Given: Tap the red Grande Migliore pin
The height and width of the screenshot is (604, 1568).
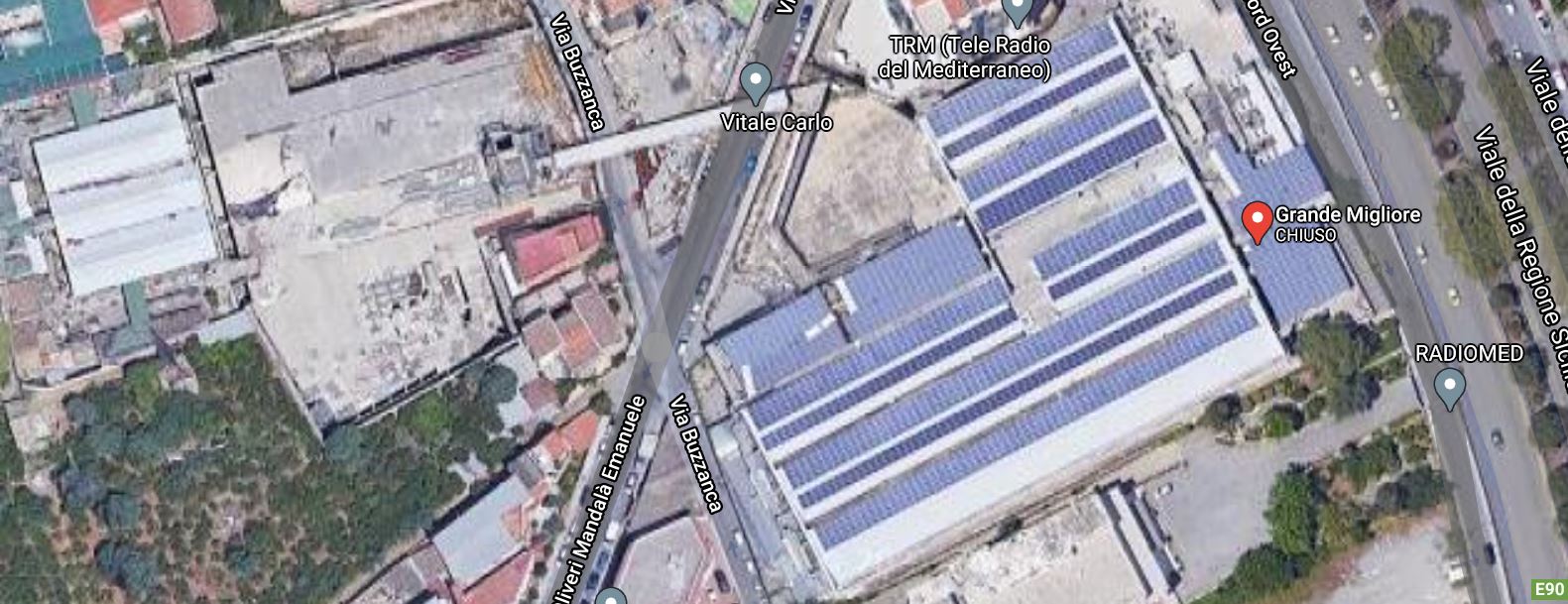Looking at the screenshot, I should point(1258,220).
